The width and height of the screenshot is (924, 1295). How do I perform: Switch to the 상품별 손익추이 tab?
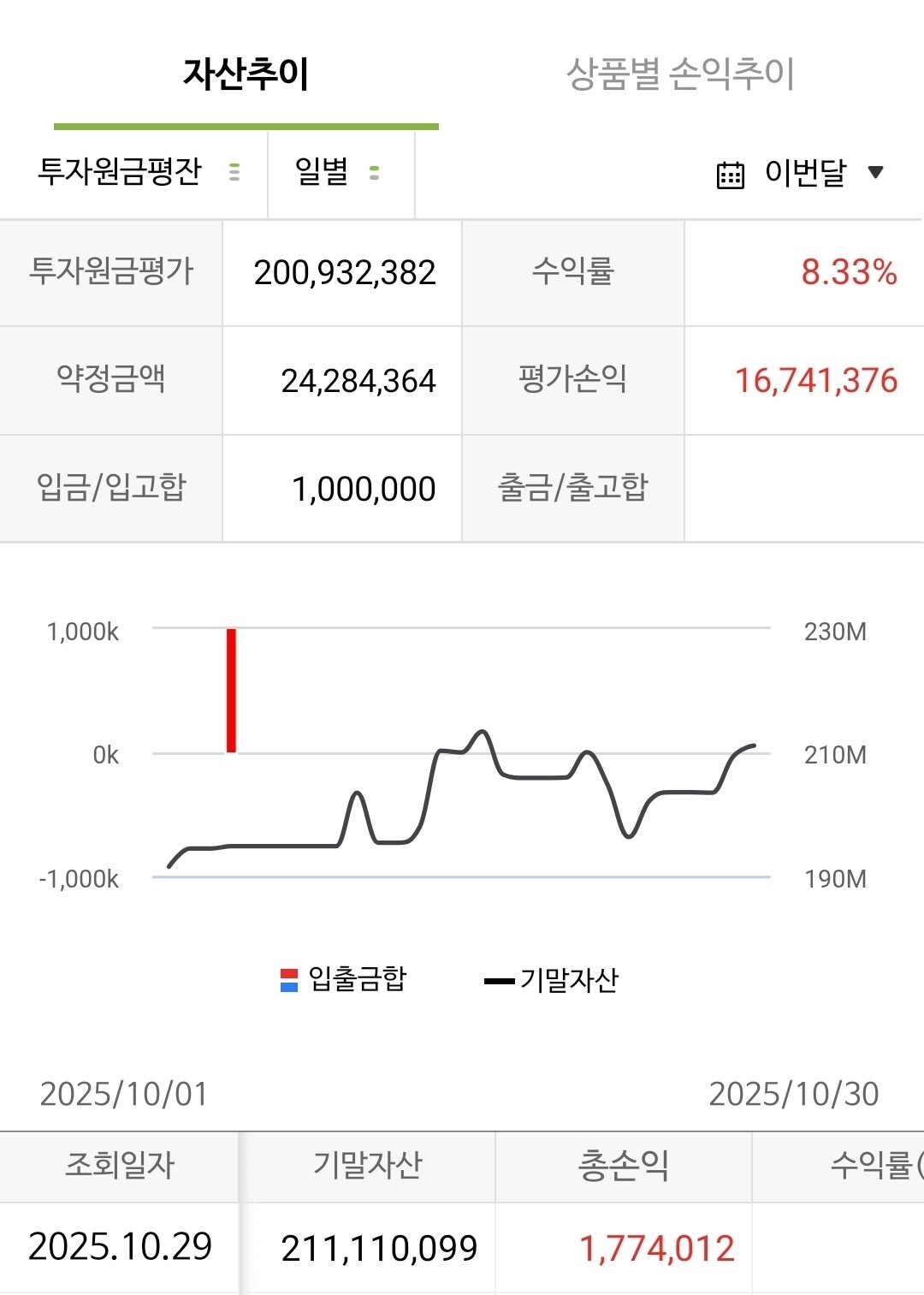[x=681, y=74]
